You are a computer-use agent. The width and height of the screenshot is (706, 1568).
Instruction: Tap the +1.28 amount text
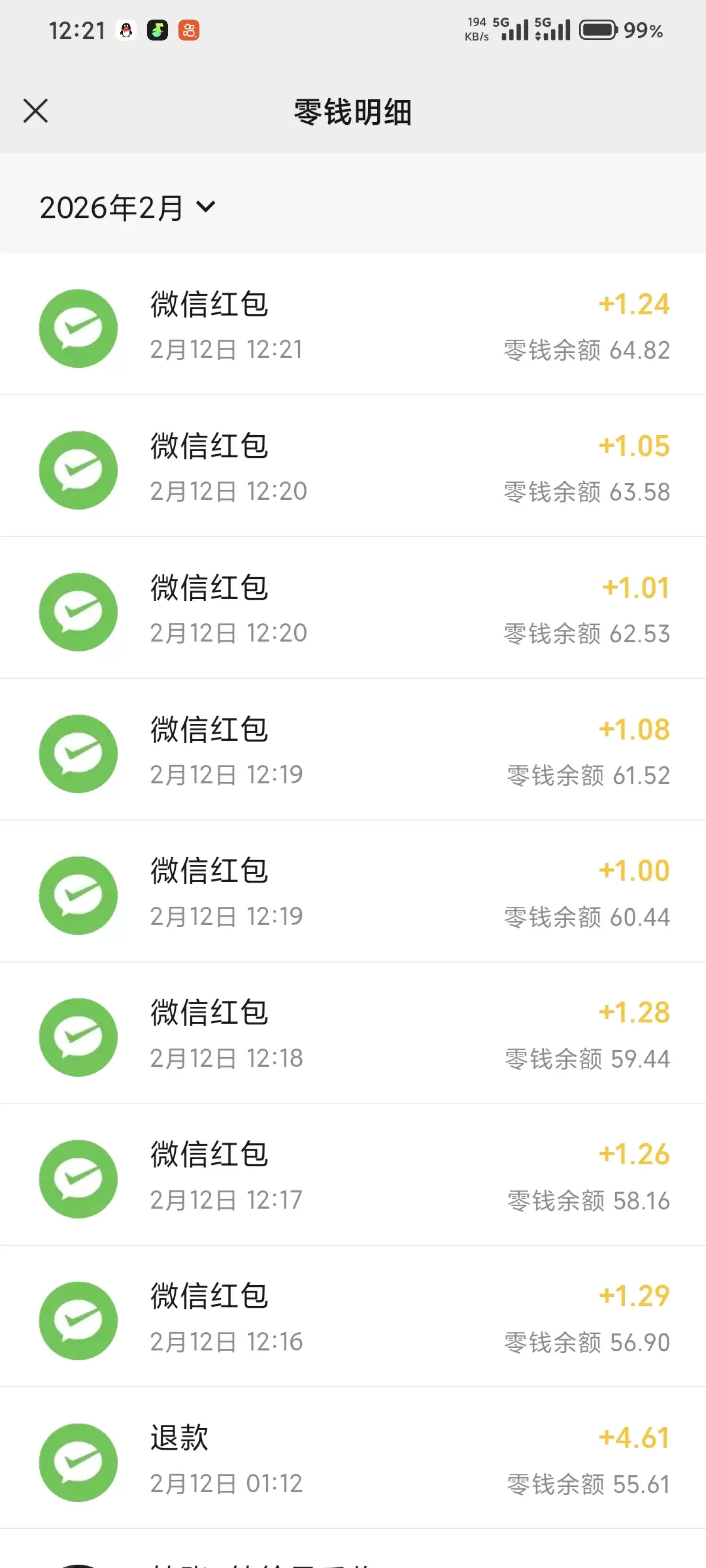pos(635,1011)
